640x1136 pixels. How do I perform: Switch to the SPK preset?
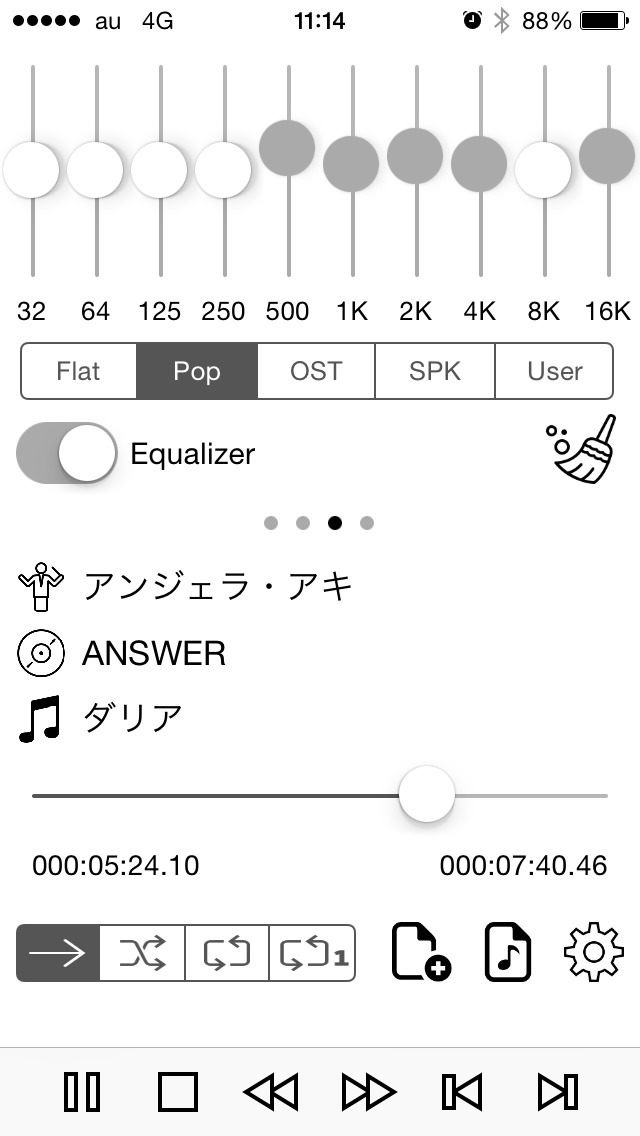[435, 371]
